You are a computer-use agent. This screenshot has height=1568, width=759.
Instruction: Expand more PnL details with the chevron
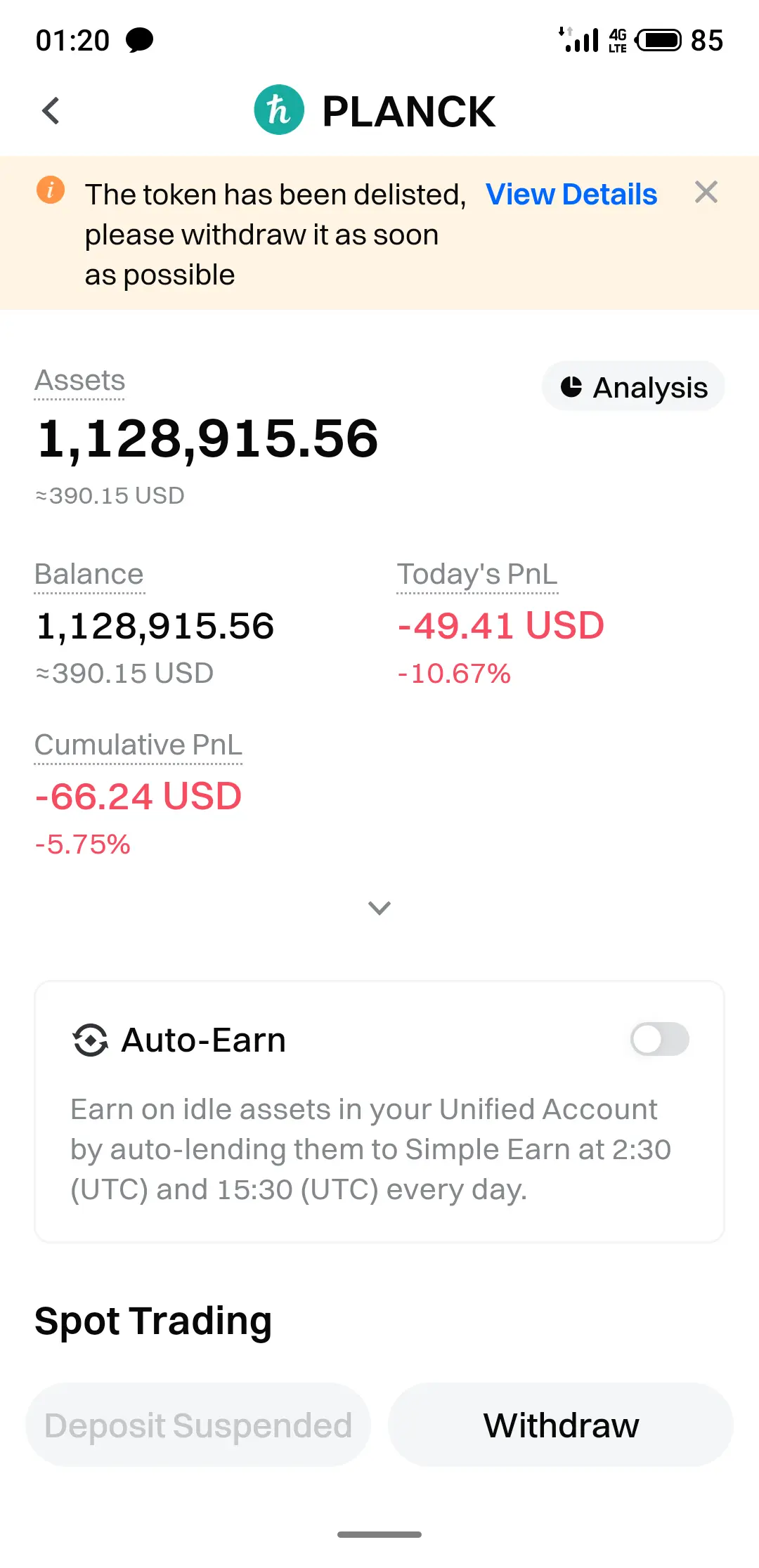click(379, 908)
